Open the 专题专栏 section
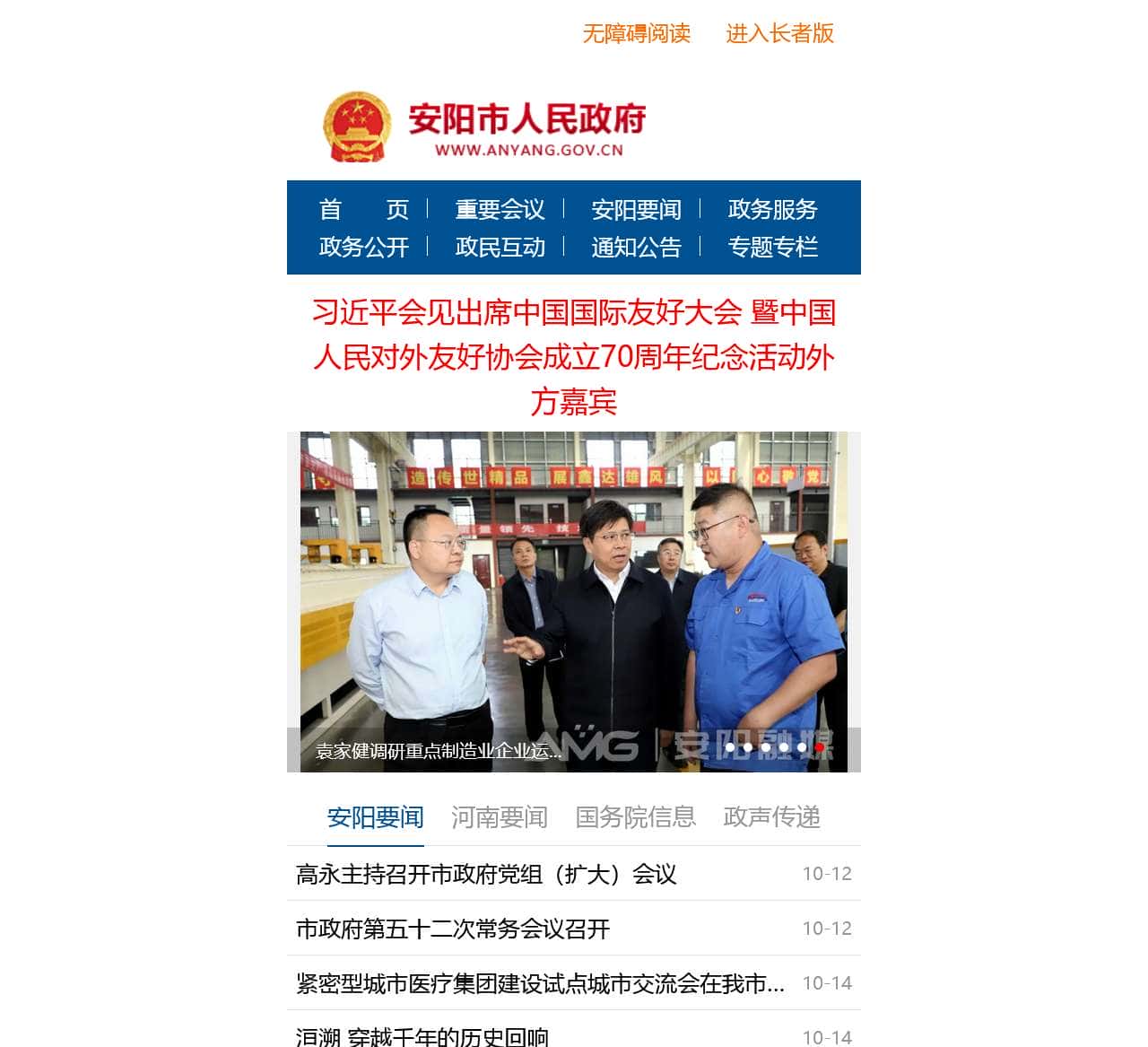The image size is (1148, 1047). tap(772, 247)
